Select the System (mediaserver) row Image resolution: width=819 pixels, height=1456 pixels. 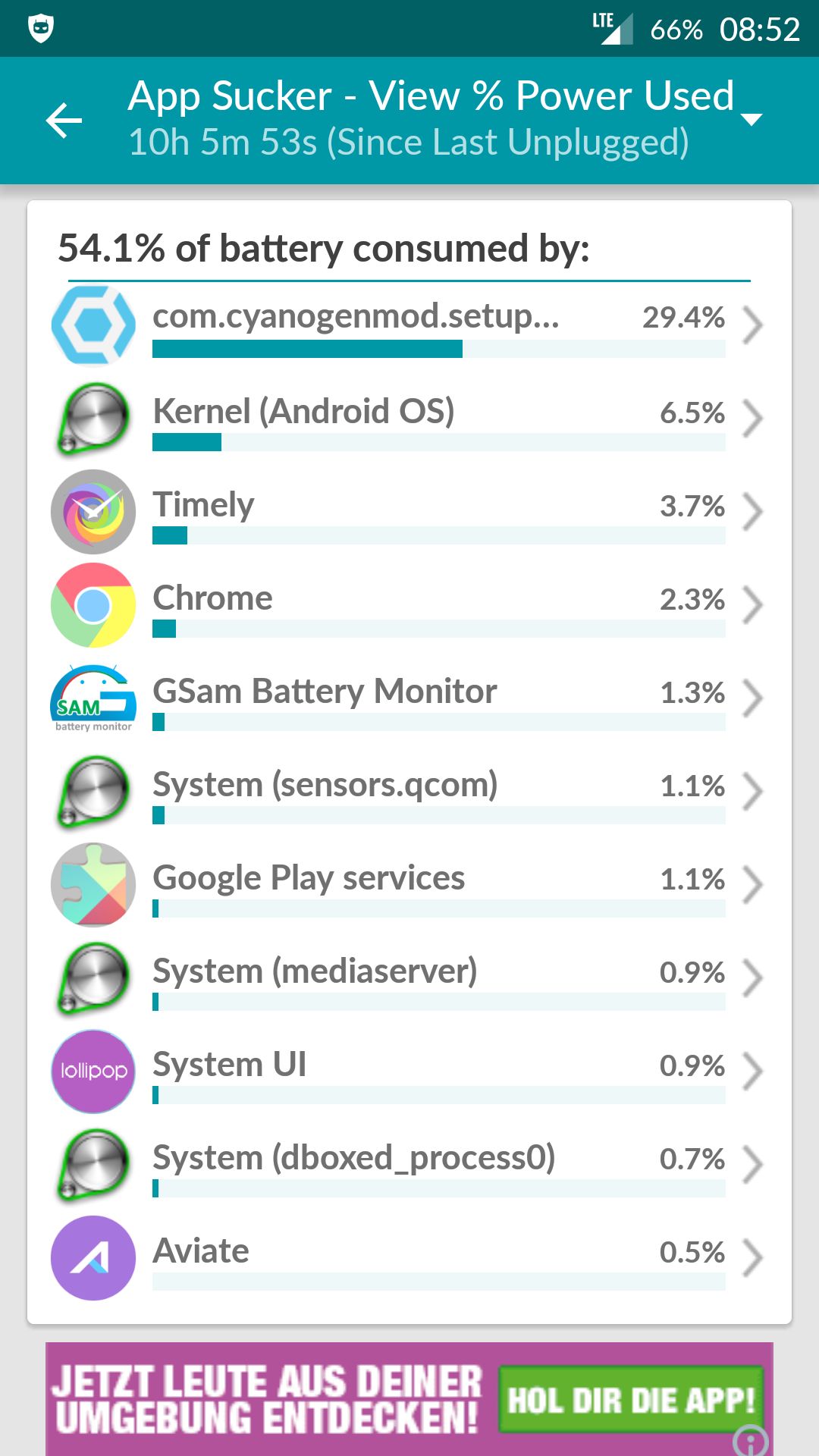409,979
